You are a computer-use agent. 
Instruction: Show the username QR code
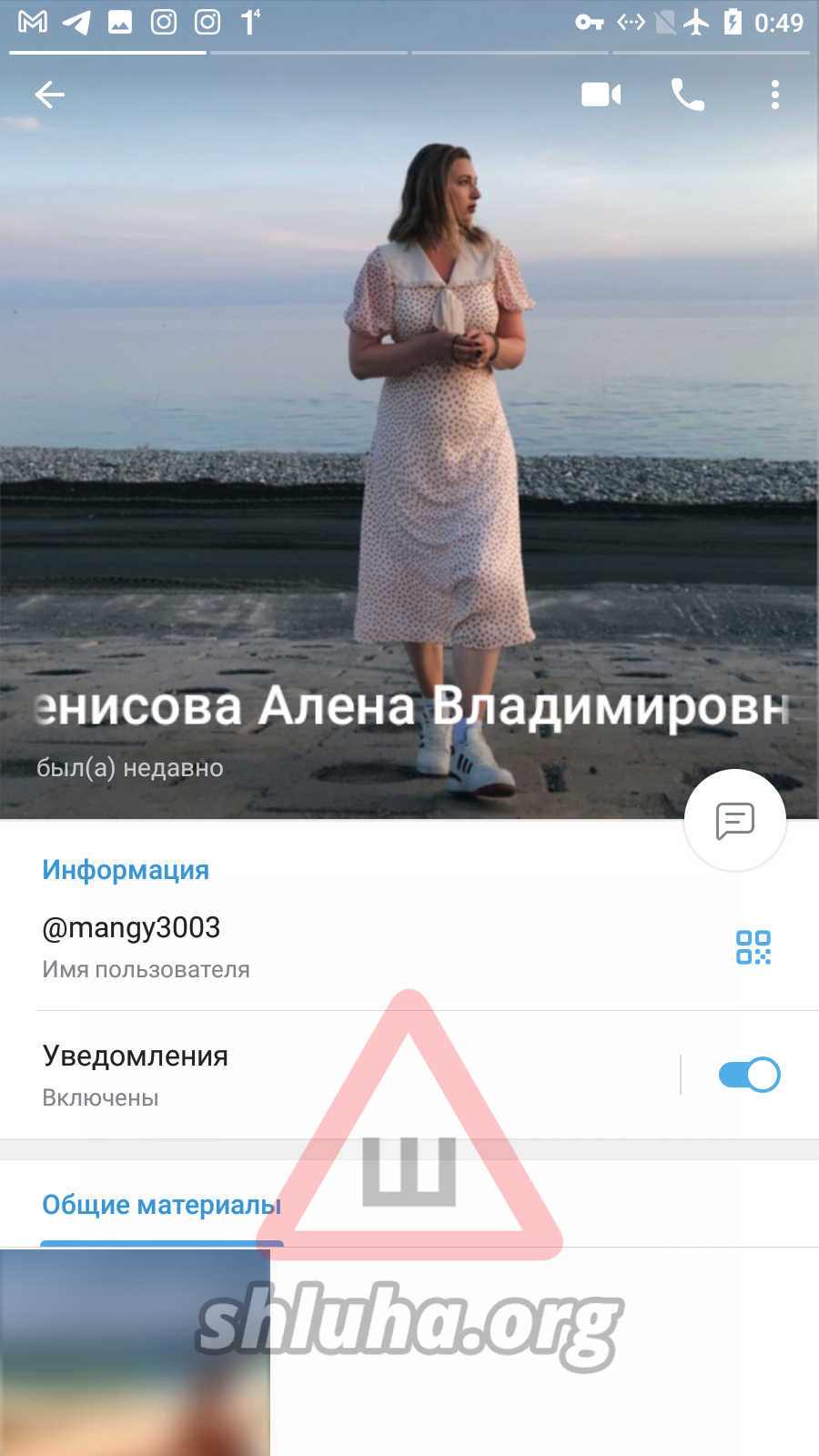(x=753, y=947)
